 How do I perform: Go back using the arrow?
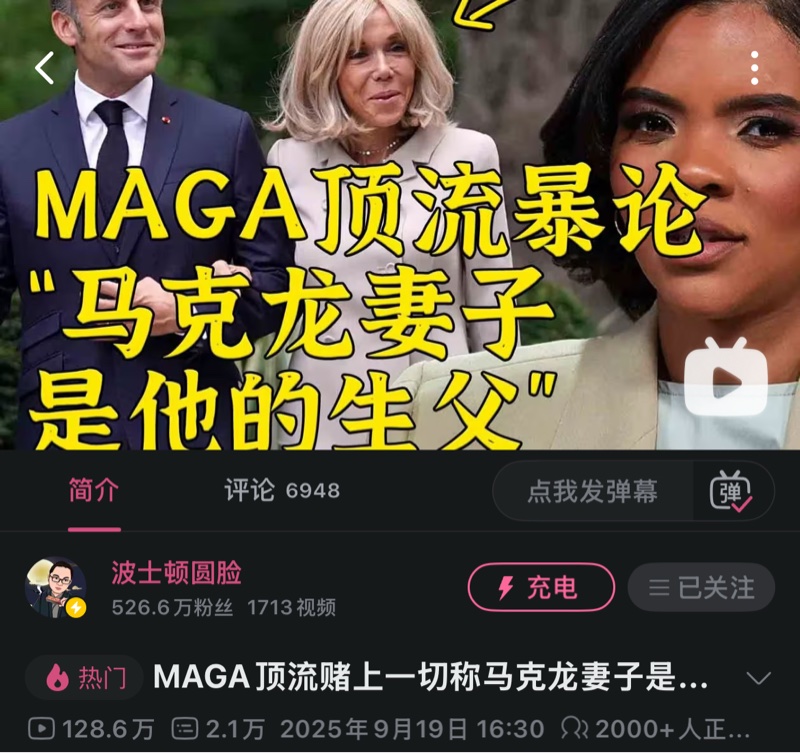pos(44,68)
